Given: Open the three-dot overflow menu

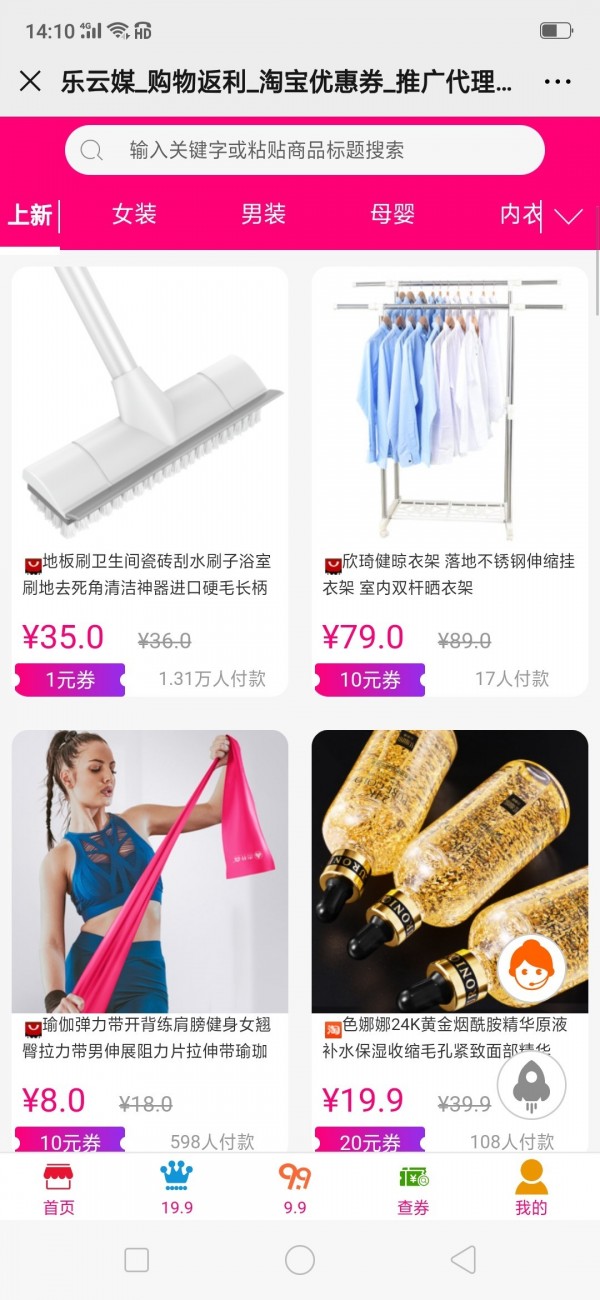Looking at the screenshot, I should coord(557,82).
